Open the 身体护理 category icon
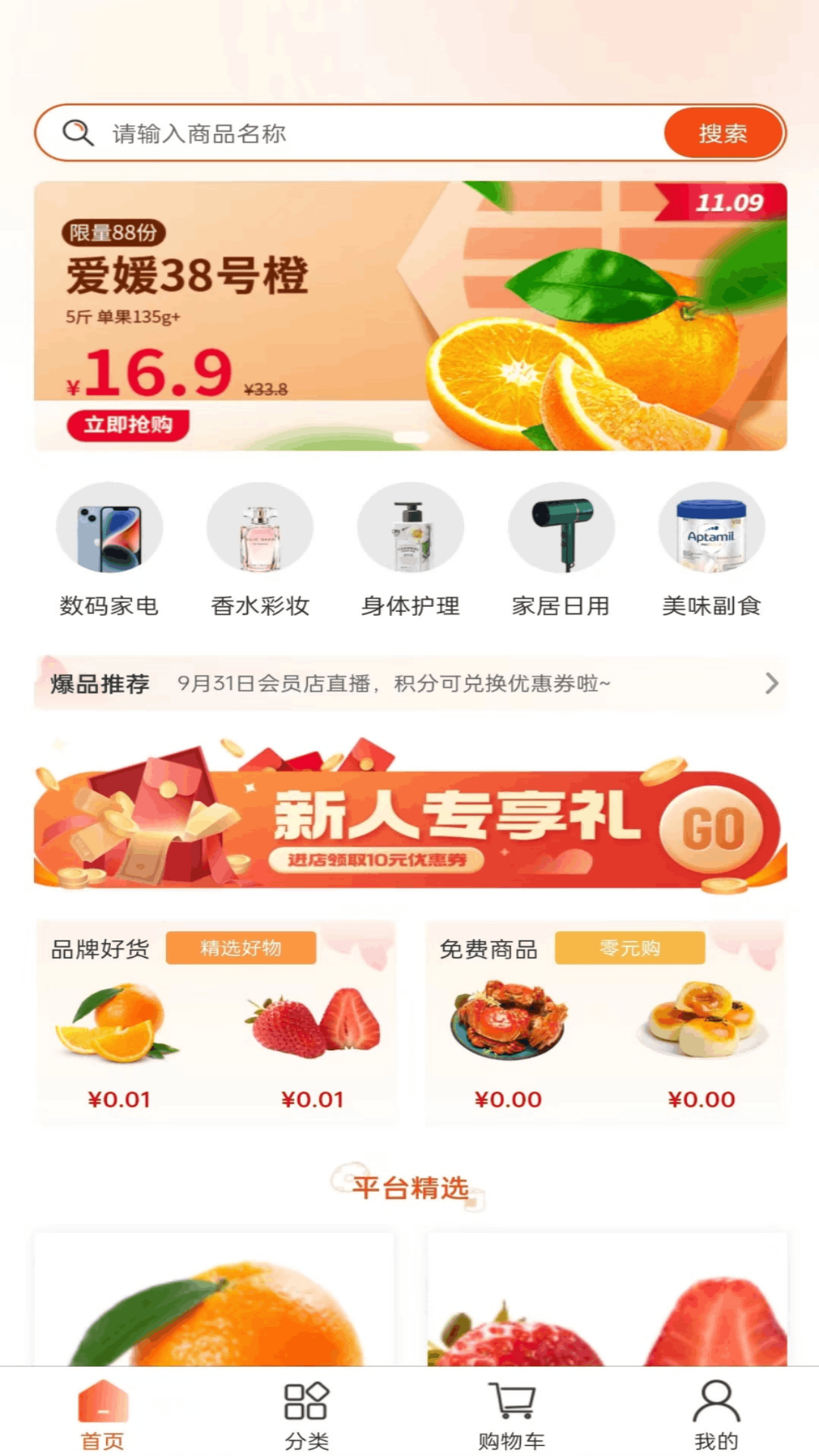 411,531
